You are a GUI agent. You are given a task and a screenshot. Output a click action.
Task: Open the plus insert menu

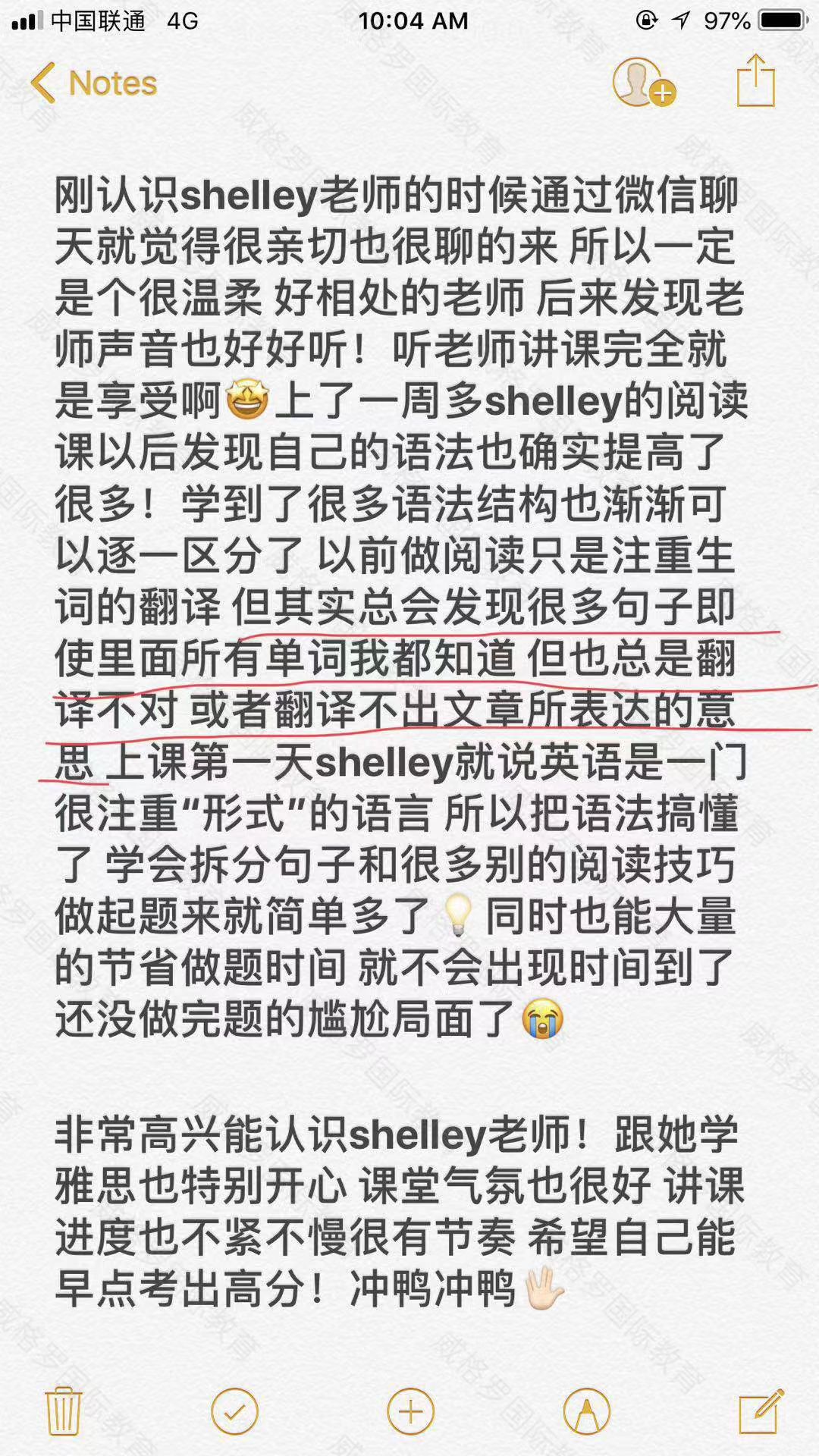pos(410,1411)
